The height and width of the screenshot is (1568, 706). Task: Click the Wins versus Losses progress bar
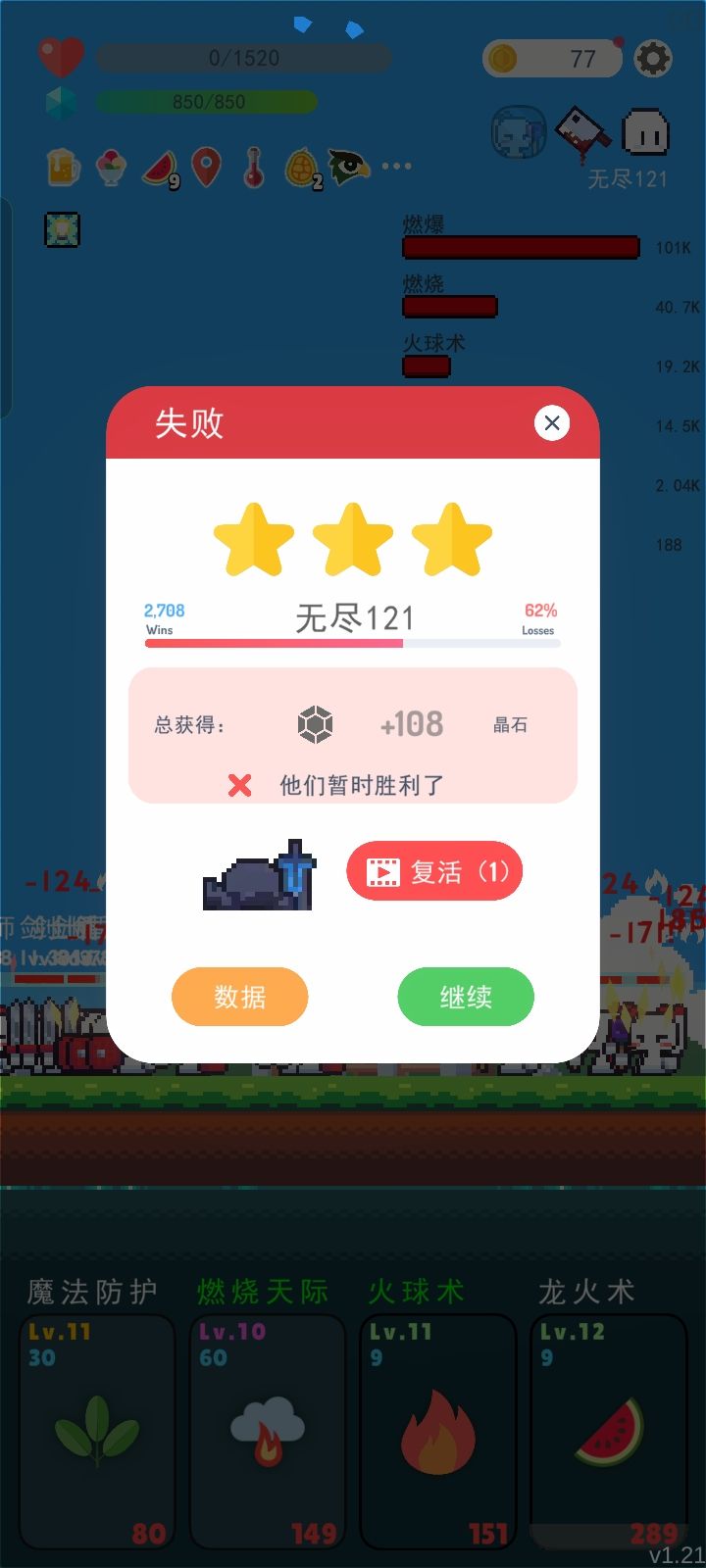352,644
